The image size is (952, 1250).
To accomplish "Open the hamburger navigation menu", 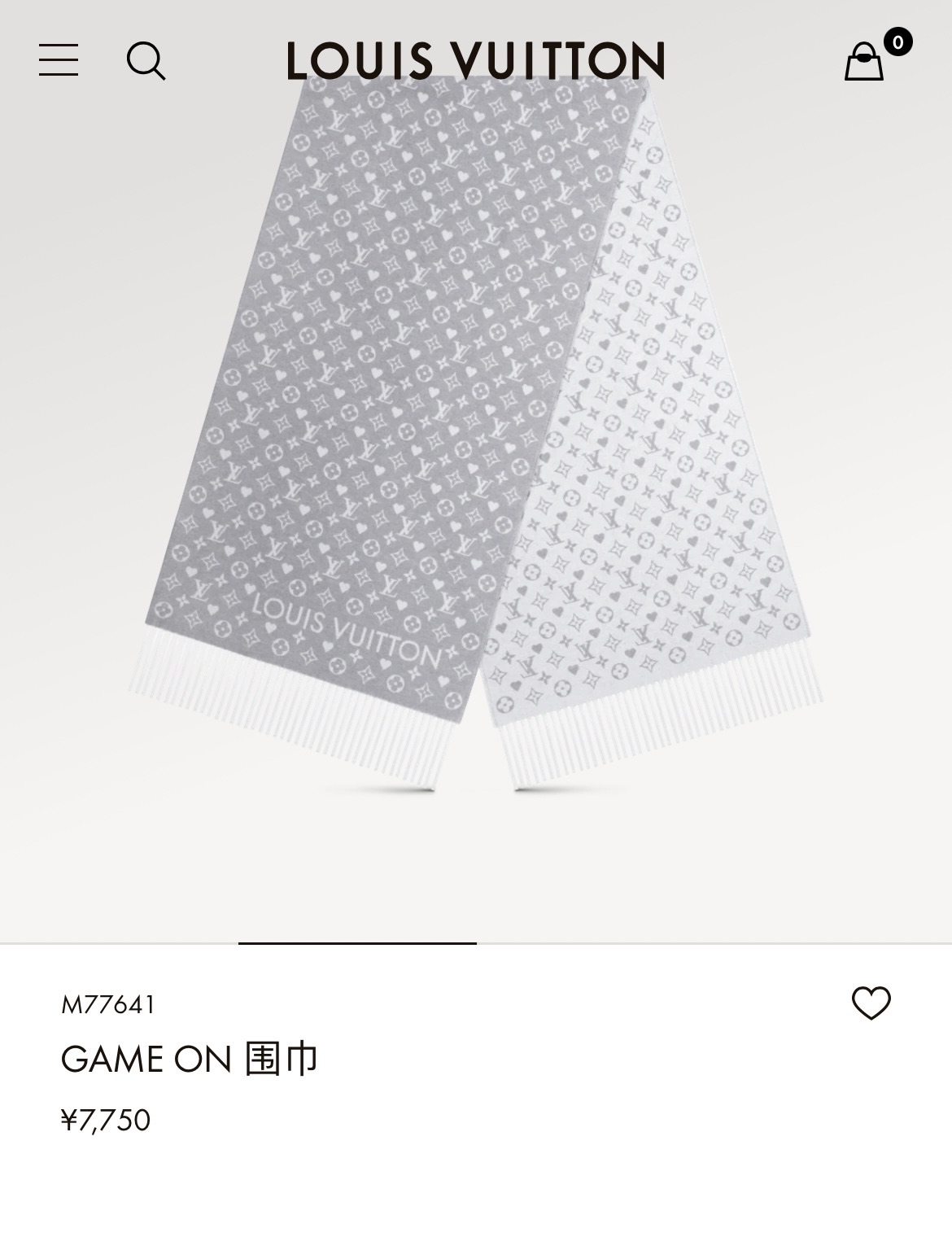I will [x=59, y=60].
